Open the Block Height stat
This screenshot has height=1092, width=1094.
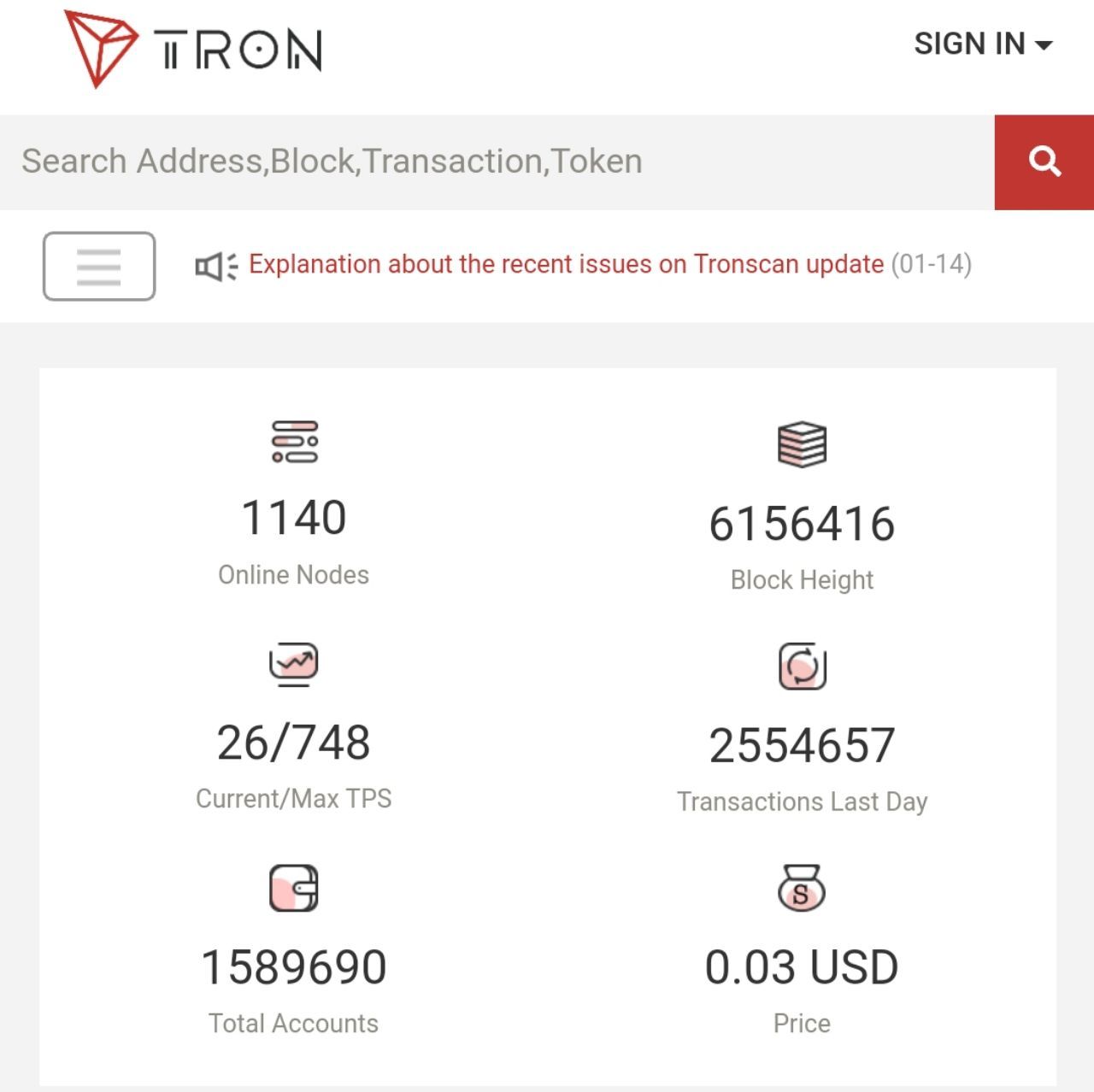click(801, 523)
